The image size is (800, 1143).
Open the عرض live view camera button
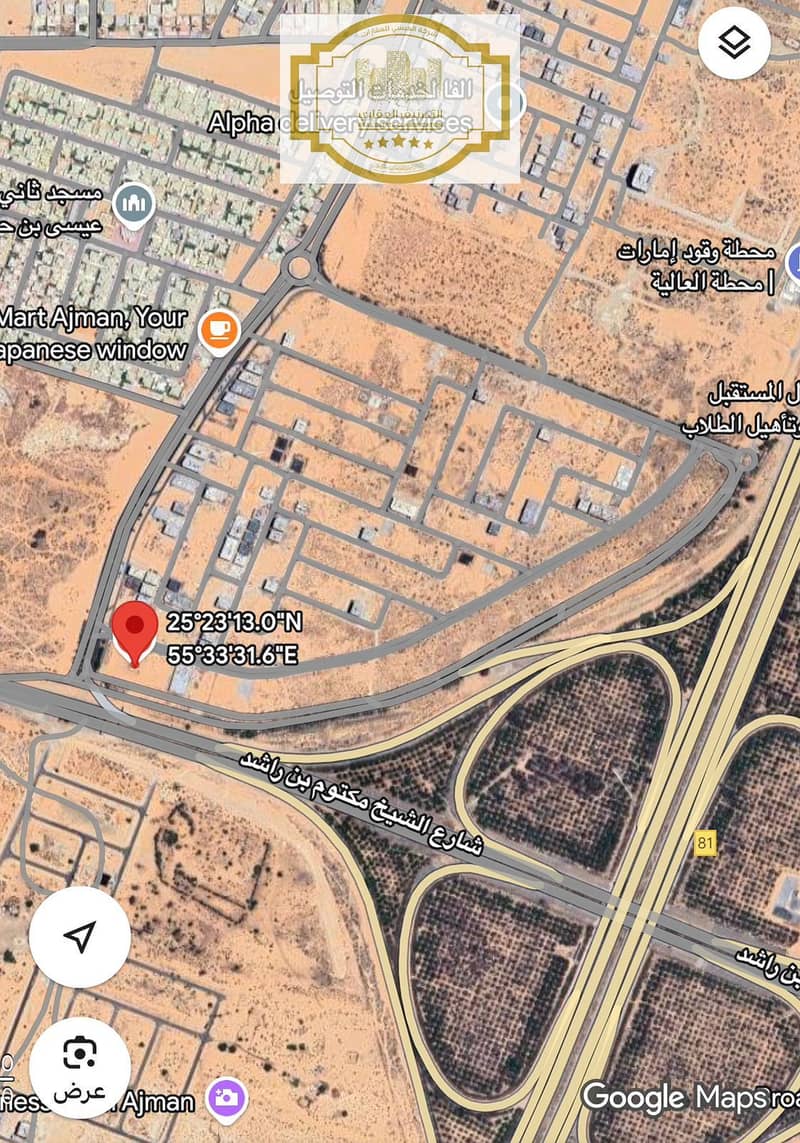click(79, 1067)
